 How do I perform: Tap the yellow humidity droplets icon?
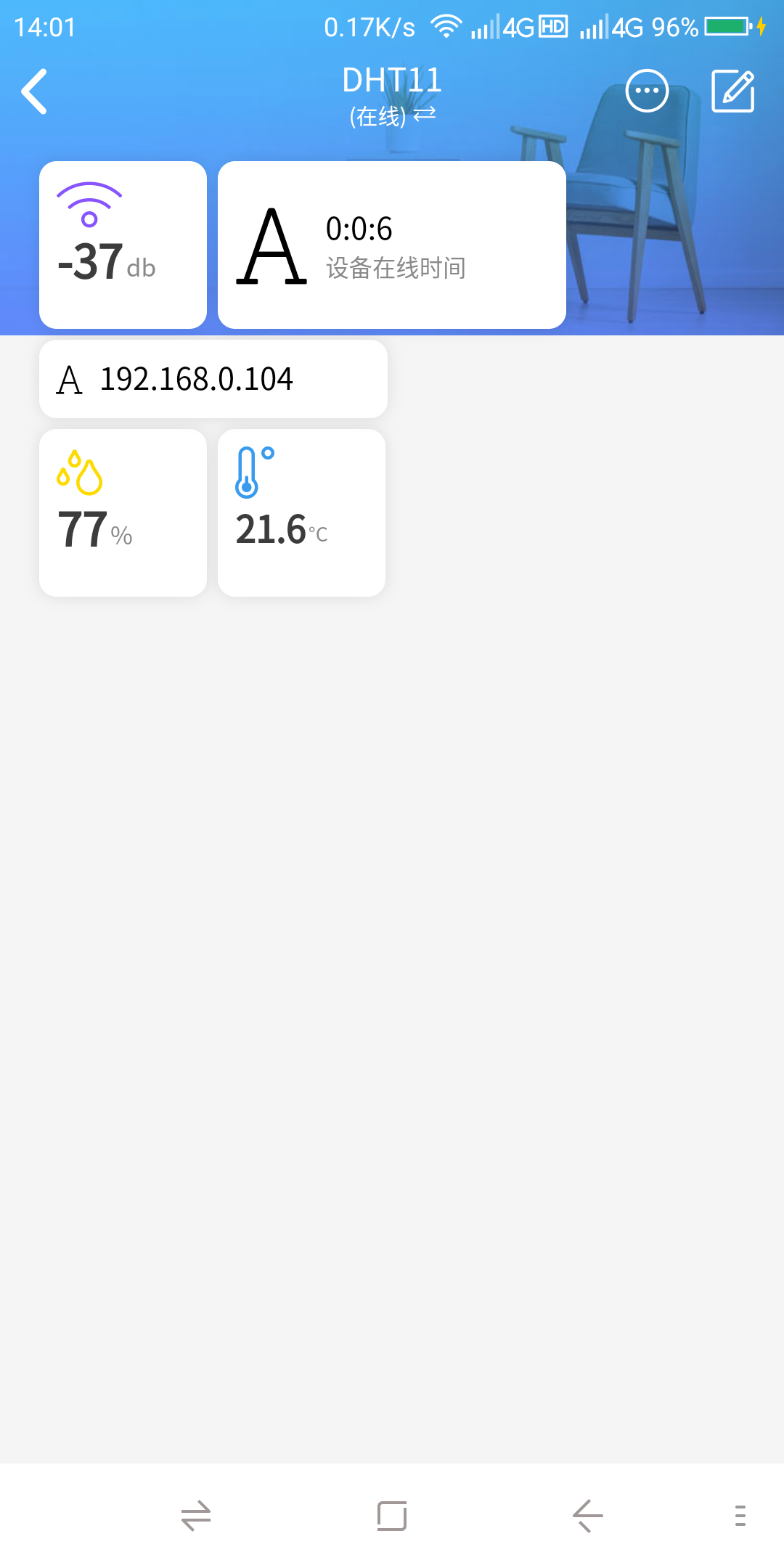click(x=81, y=472)
